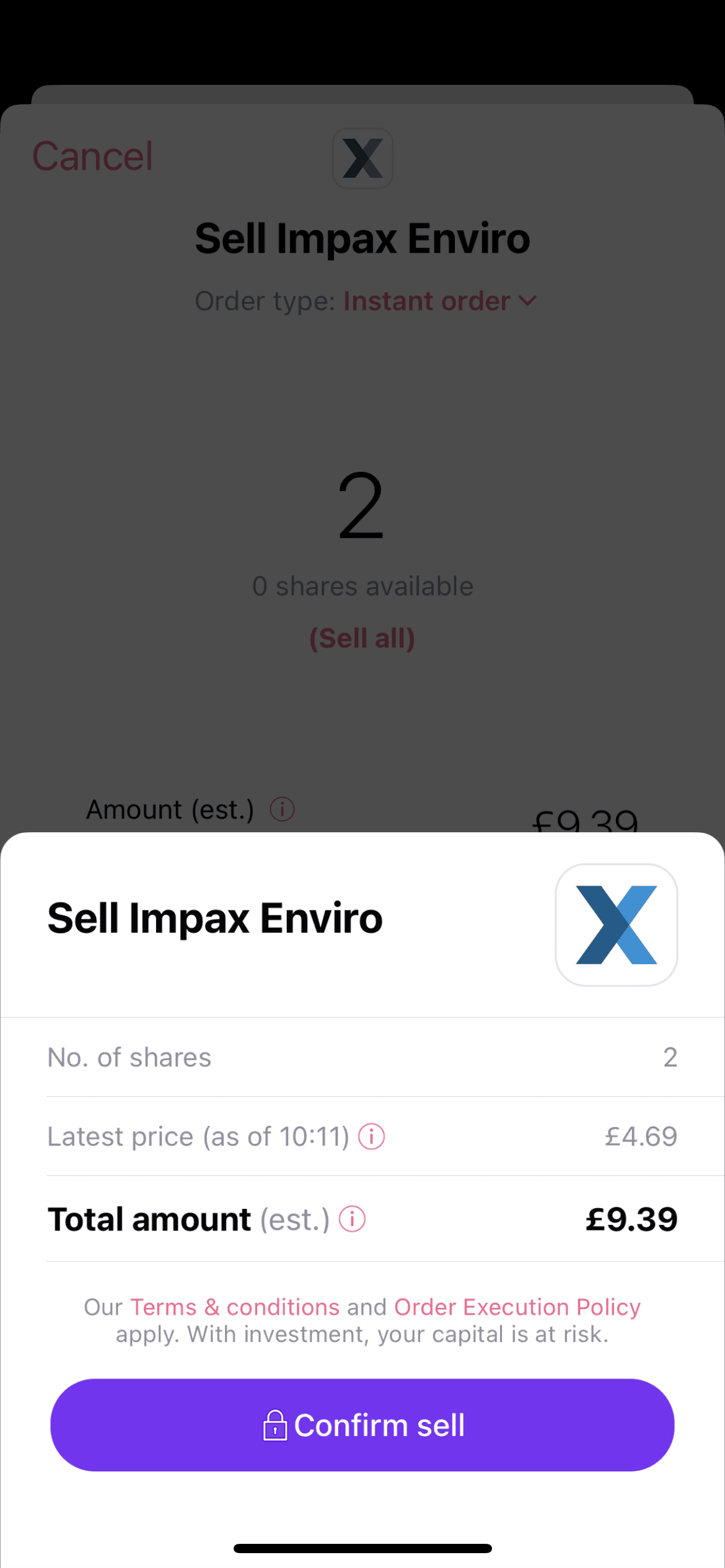View the Order Execution Policy
725x1568 pixels.
(x=518, y=1307)
